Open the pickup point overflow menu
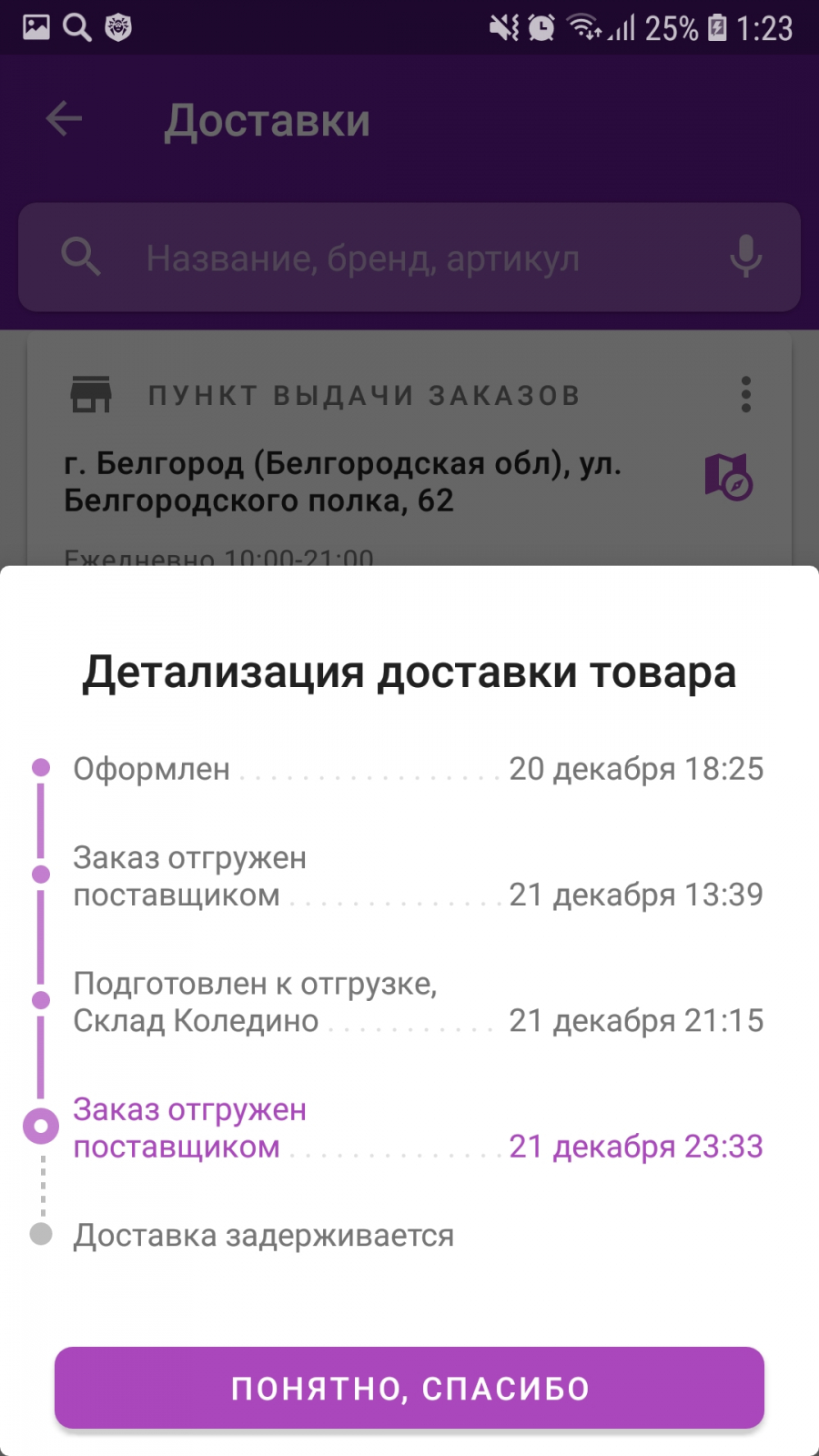The height and width of the screenshot is (1456, 819). pos(746,395)
